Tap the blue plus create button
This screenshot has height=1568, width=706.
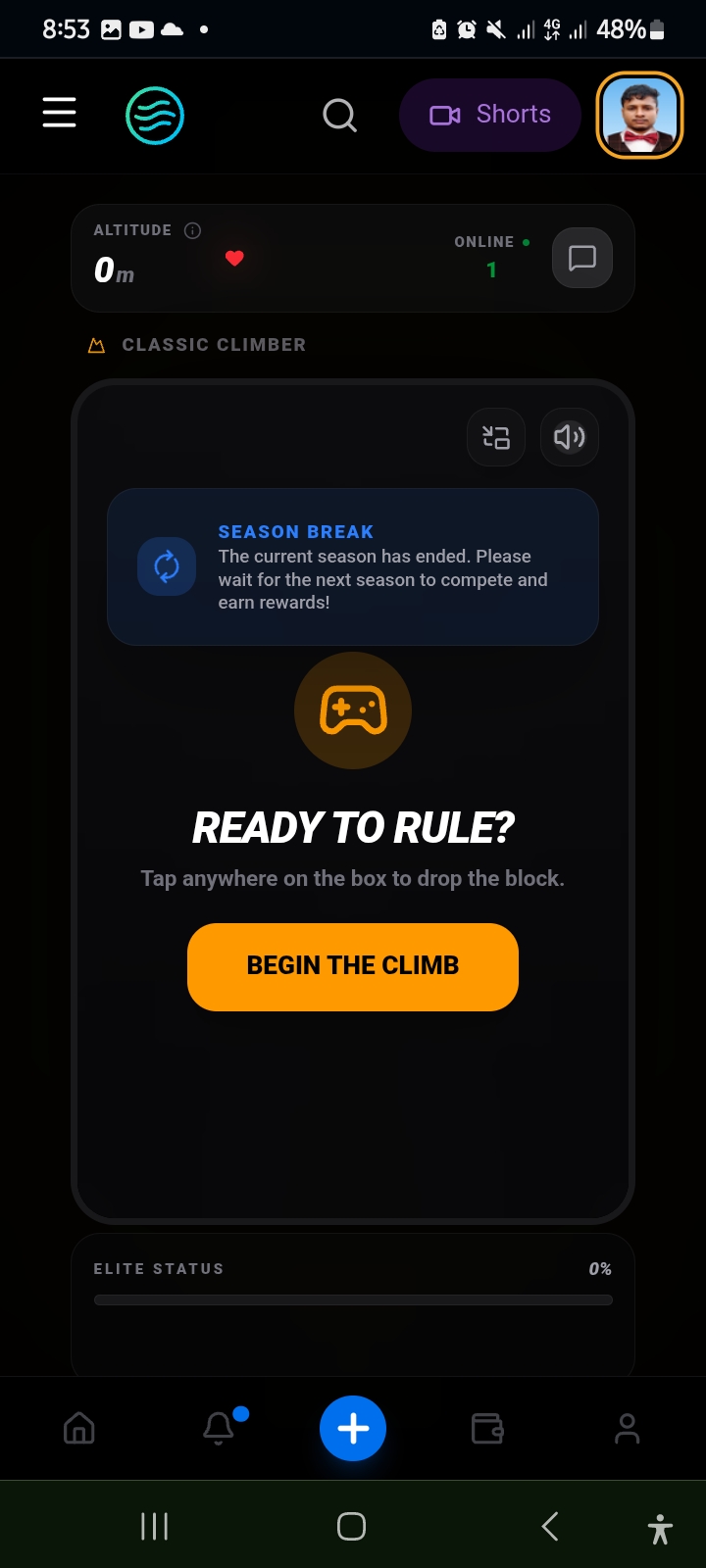point(353,1428)
